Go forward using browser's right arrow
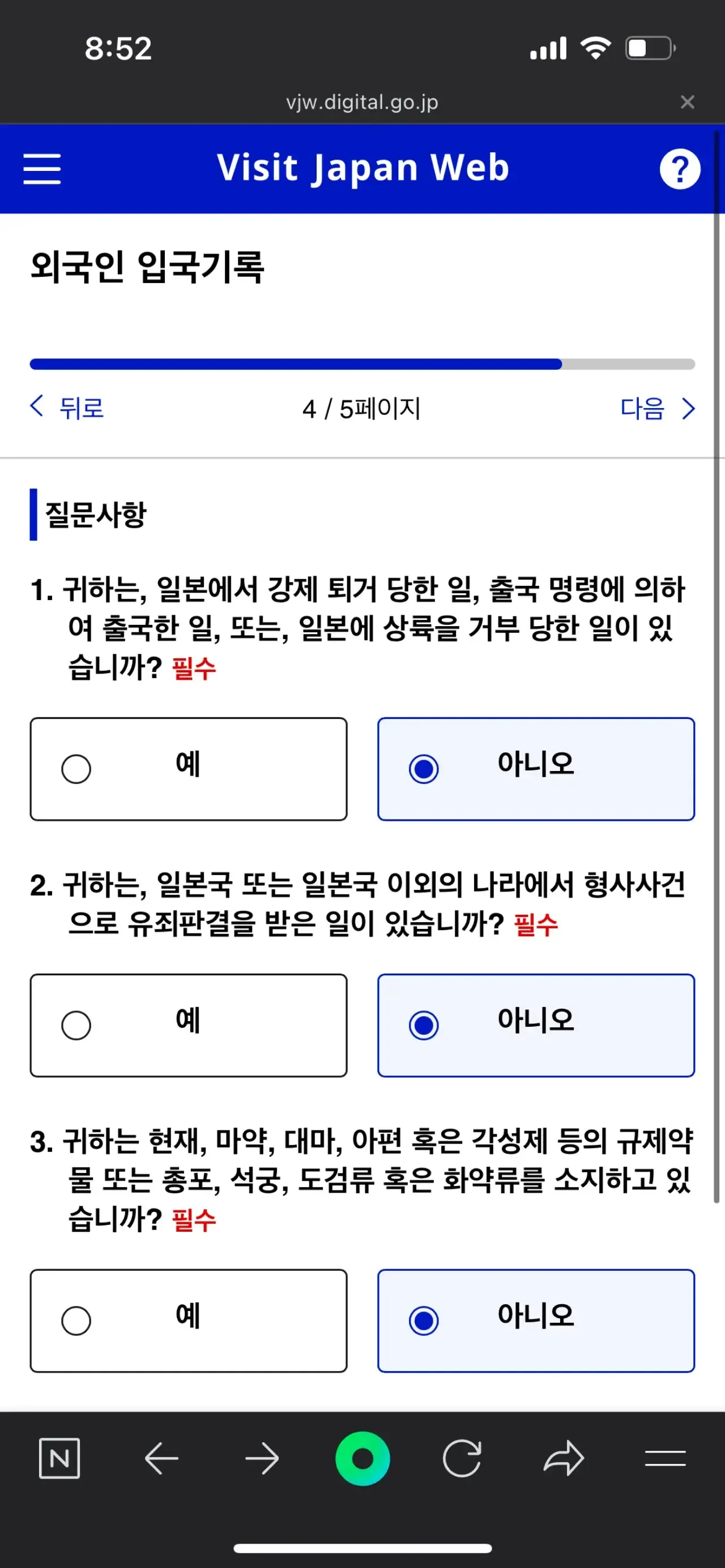This screenshot has width=725, height=1568. [x=262, y=1458]
